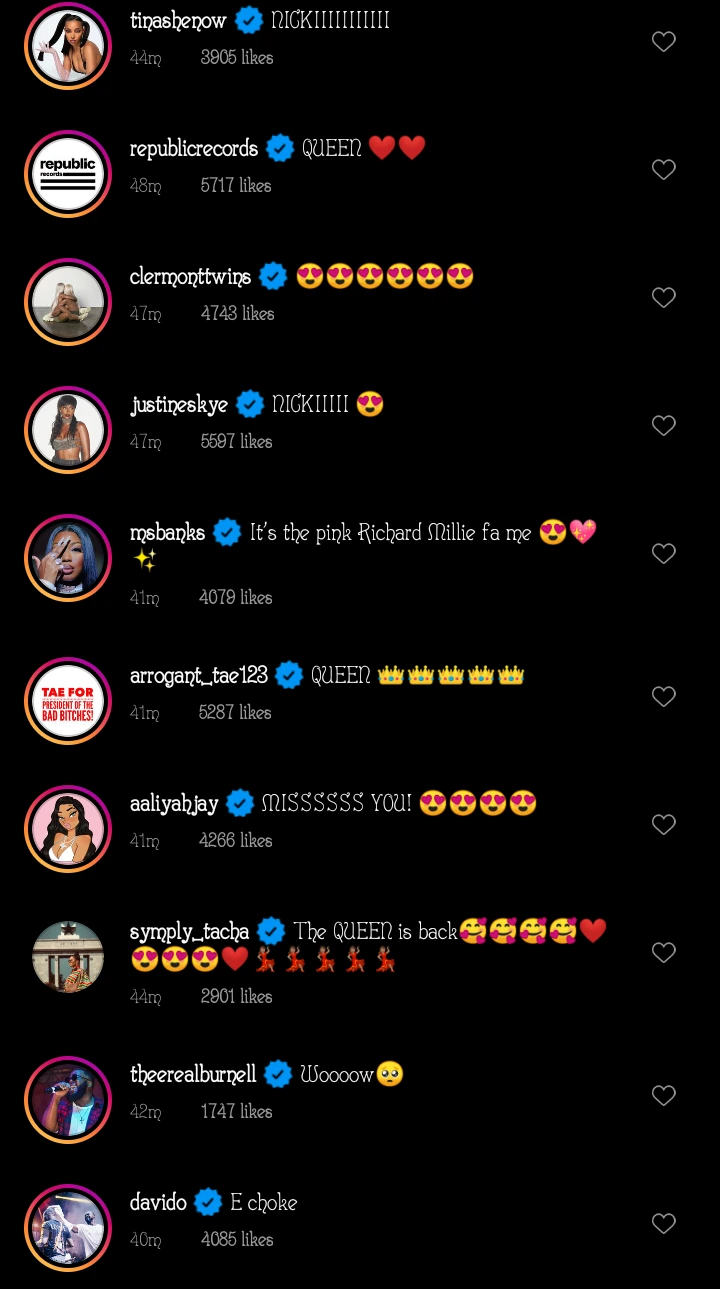Image resolution: width=720 pixels, height=1289 pixels.
Task: View symply_tacha's profile photo
Action: coord(68,957)
